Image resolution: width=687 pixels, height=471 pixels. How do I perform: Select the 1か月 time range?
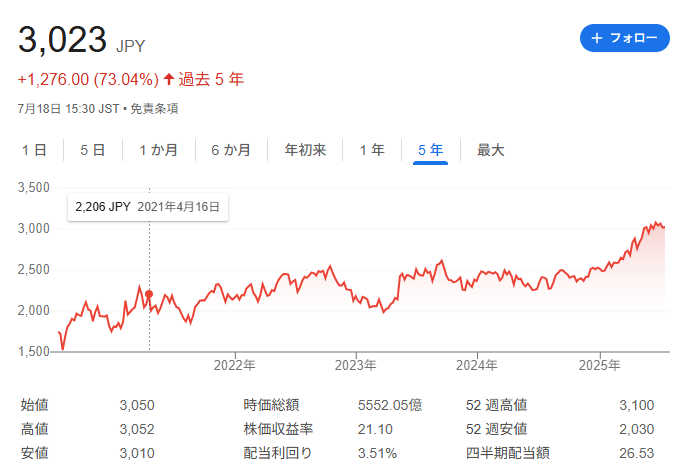coord(158,150)
